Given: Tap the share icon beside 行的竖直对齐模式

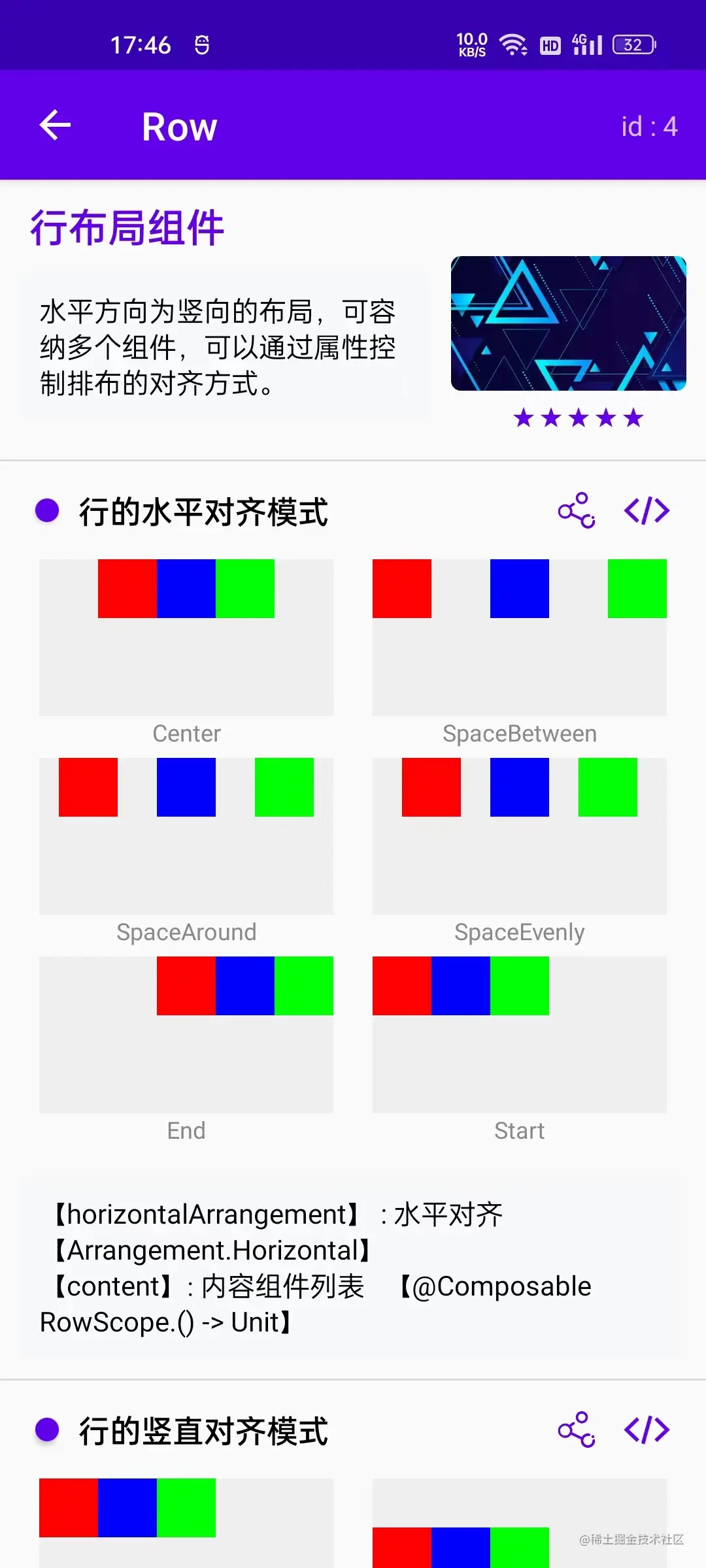Looking at the screenshot, I should coord(577,1429).
